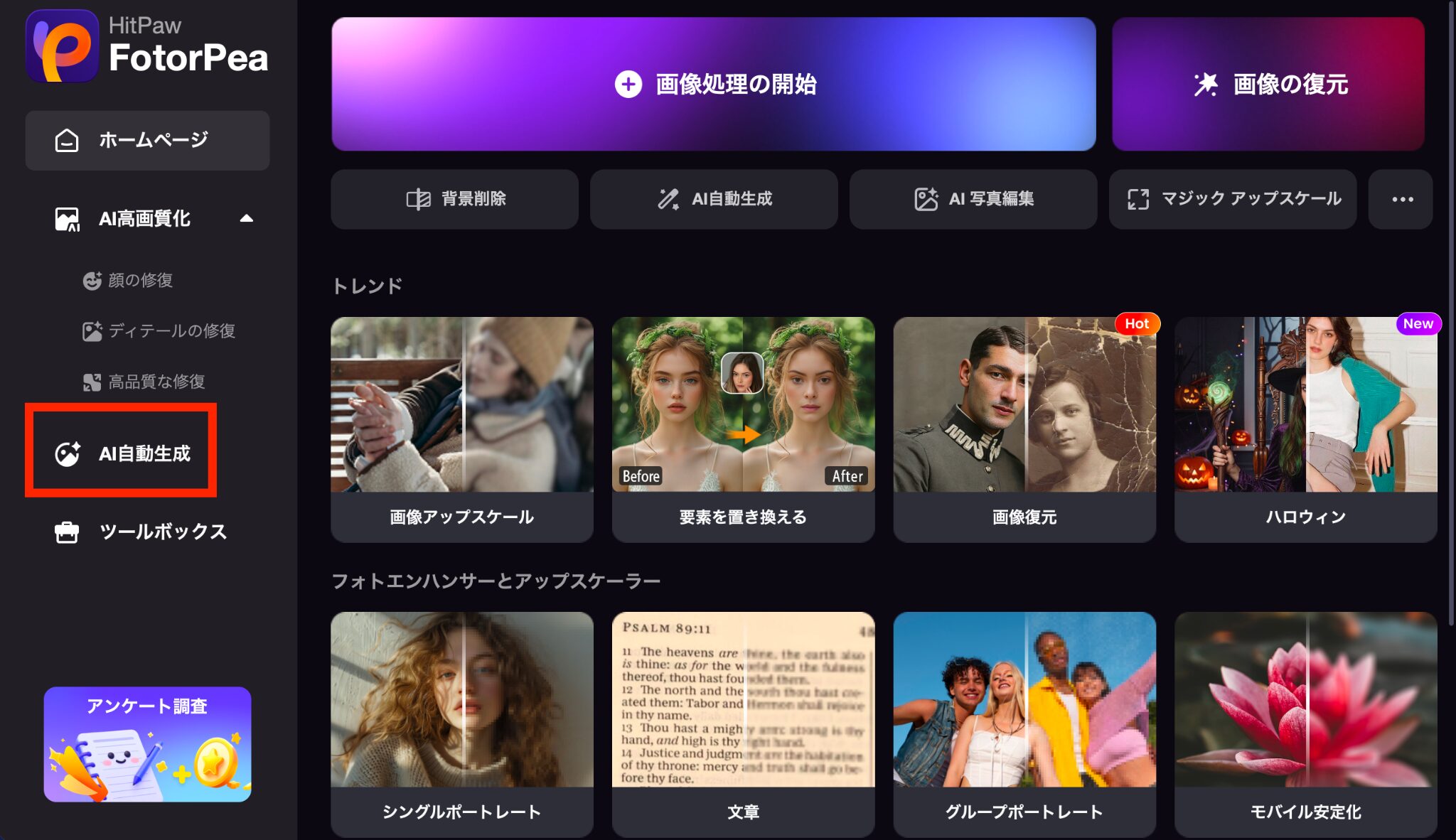Screen dimensions: 1456x840
Task: Open the 要素を置き換える card
Action: tap(743, 429)
